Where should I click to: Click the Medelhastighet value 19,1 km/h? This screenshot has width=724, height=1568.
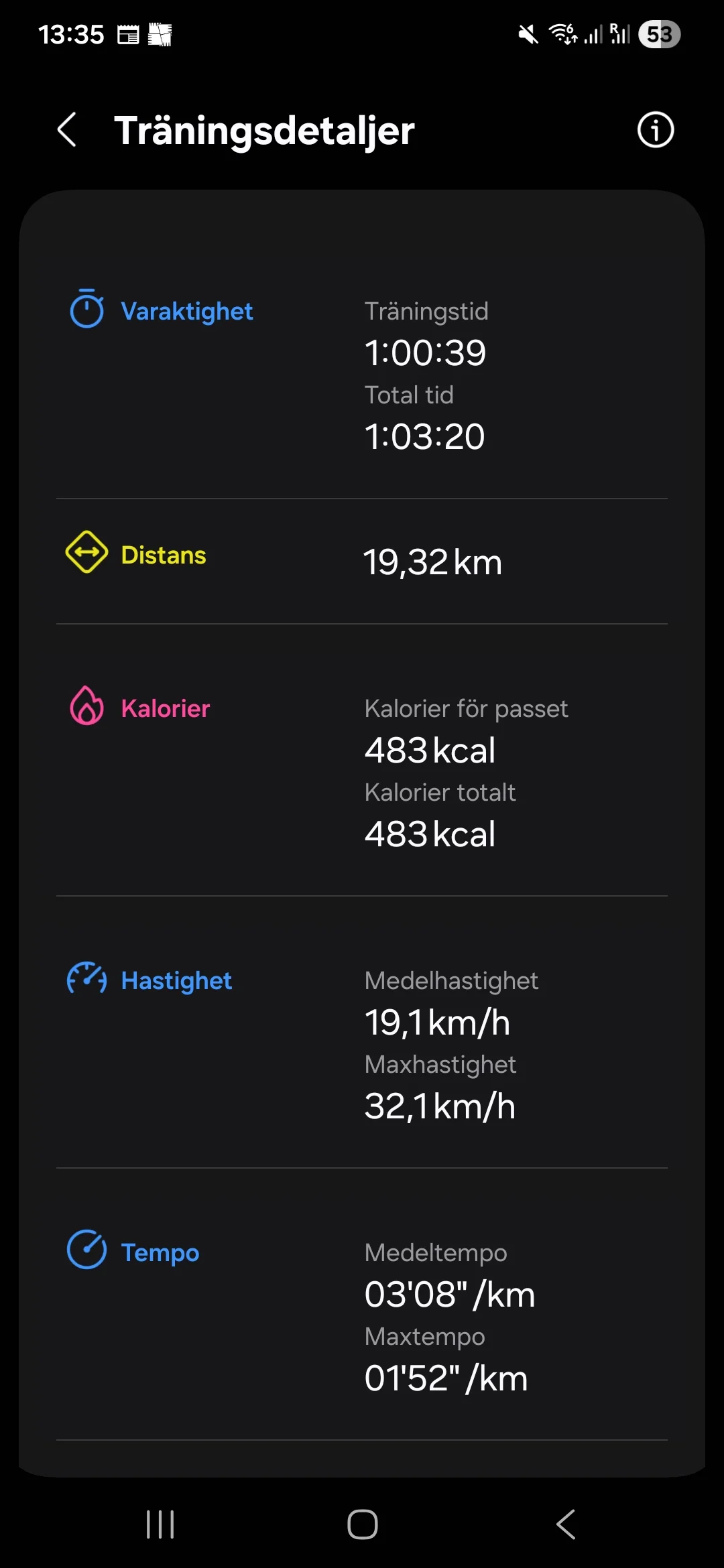pos(438,1022)
